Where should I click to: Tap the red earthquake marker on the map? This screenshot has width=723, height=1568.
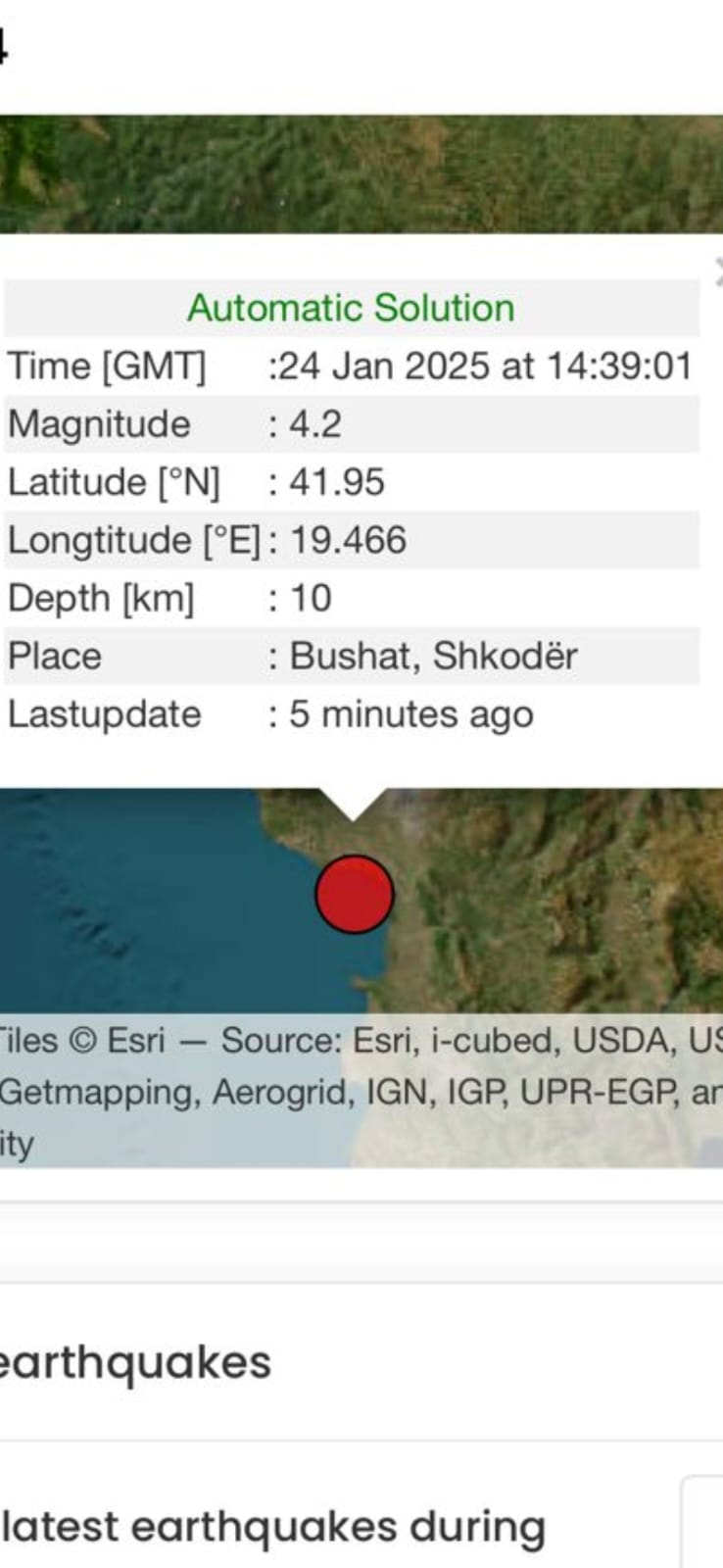click(x=355, y=894)
